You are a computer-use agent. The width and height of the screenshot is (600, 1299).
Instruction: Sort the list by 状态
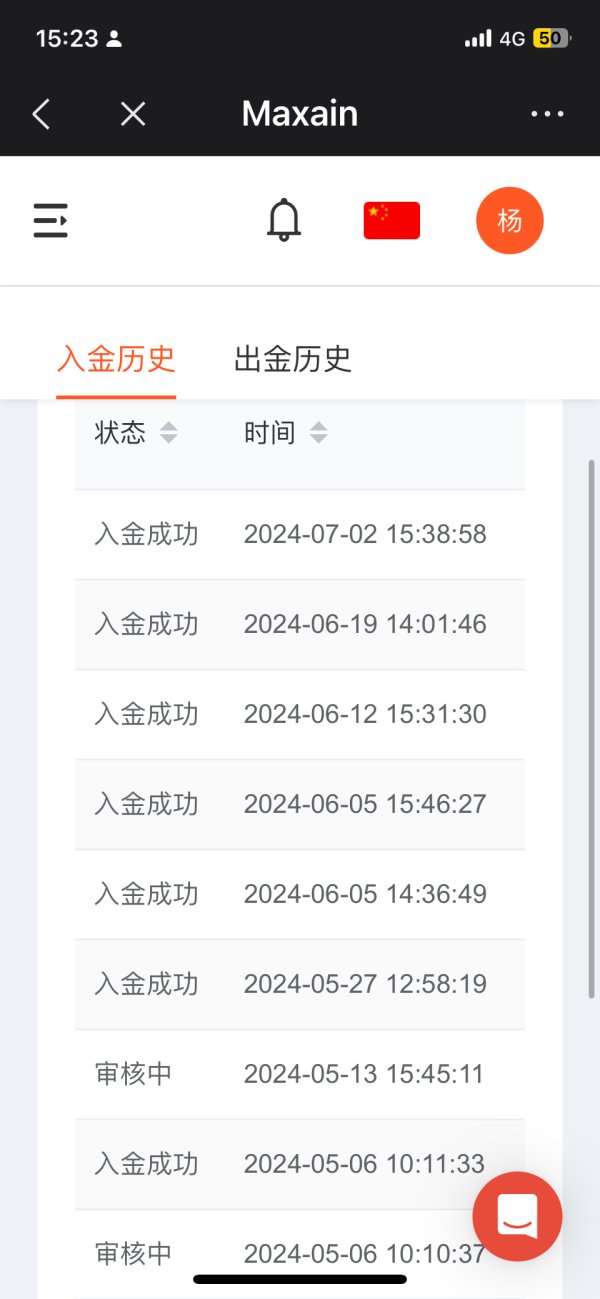(136, 433)
